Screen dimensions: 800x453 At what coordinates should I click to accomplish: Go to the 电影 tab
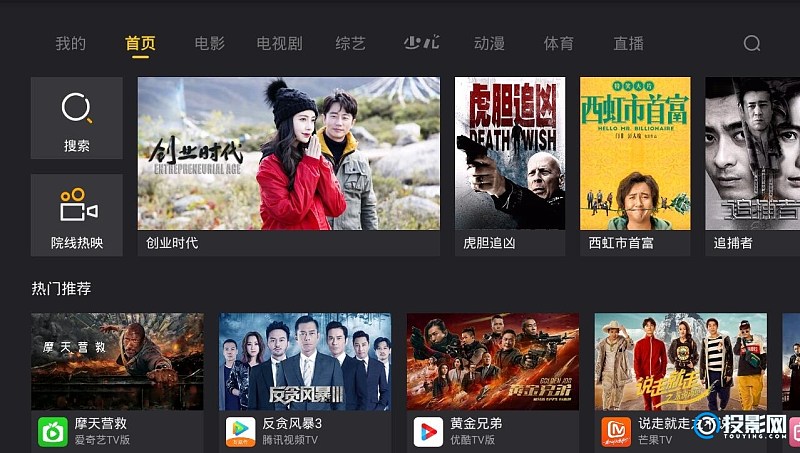coord(209,44)
